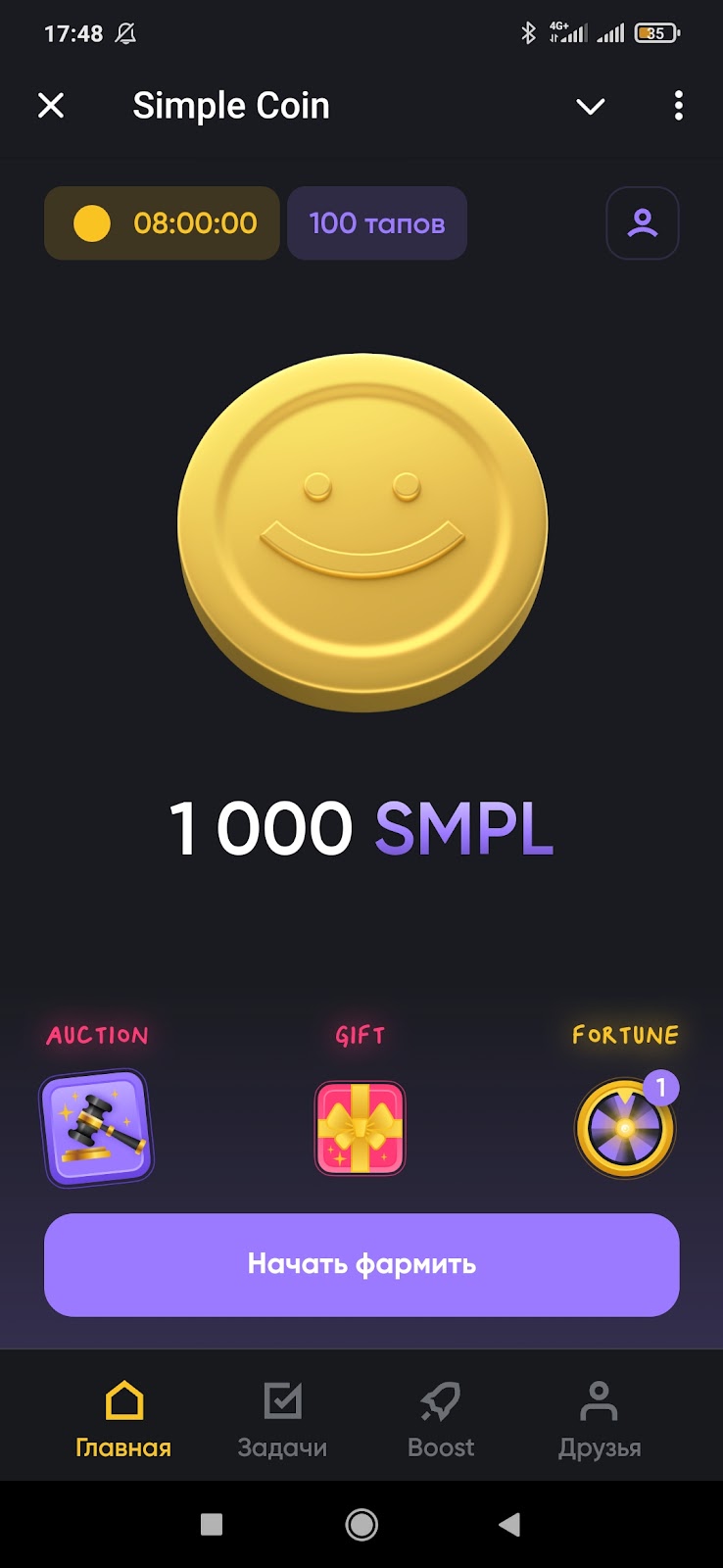Open the three-dot overflow menu
The image size is (723, 1568).
click(678, 106)
